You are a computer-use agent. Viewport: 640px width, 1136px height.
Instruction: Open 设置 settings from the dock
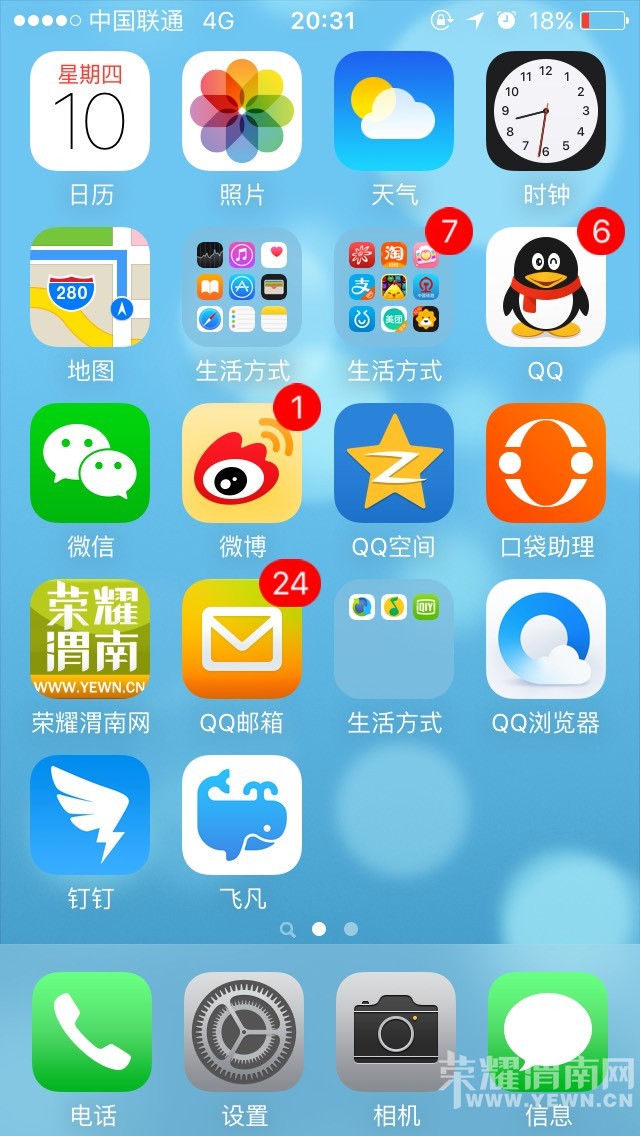[244, 1031]
